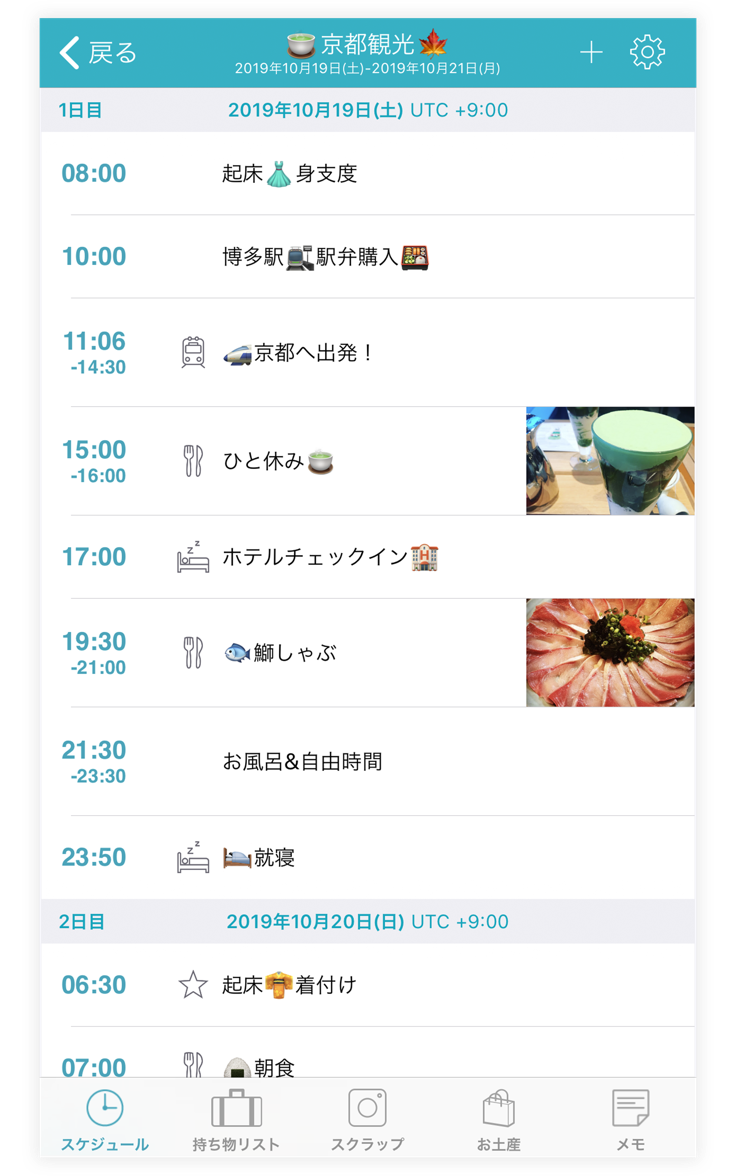Screen dimensions: 736x1176
Task: Open the お土産 tab
Action: coord(498,1120)
